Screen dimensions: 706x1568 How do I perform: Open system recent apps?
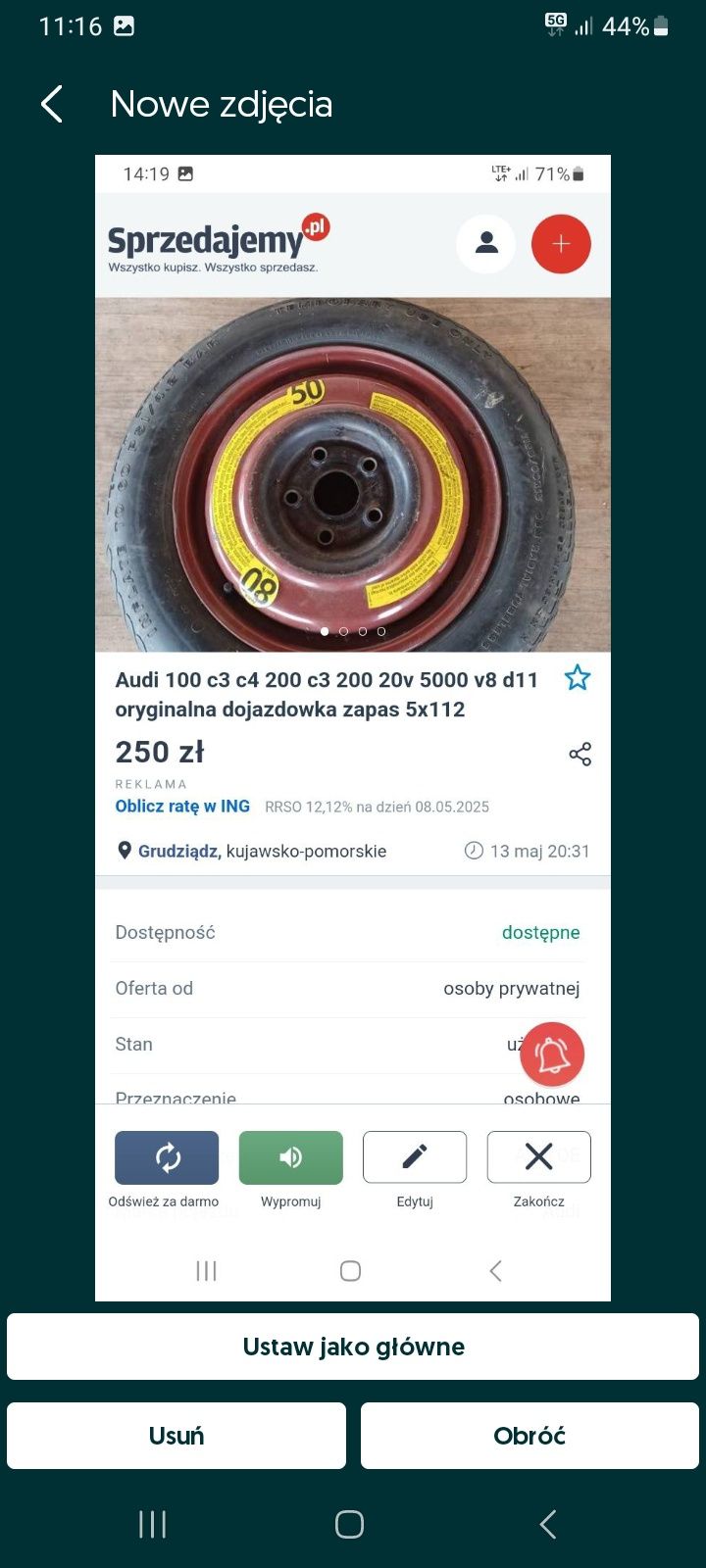coord(152,1524)
